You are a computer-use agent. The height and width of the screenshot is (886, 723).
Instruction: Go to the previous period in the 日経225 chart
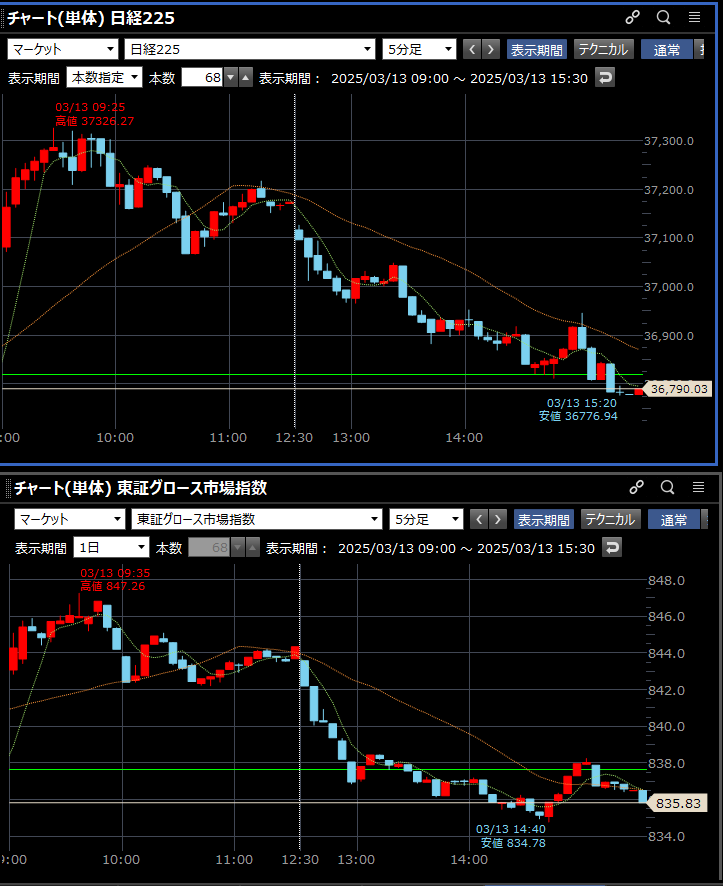coord(473,49)
